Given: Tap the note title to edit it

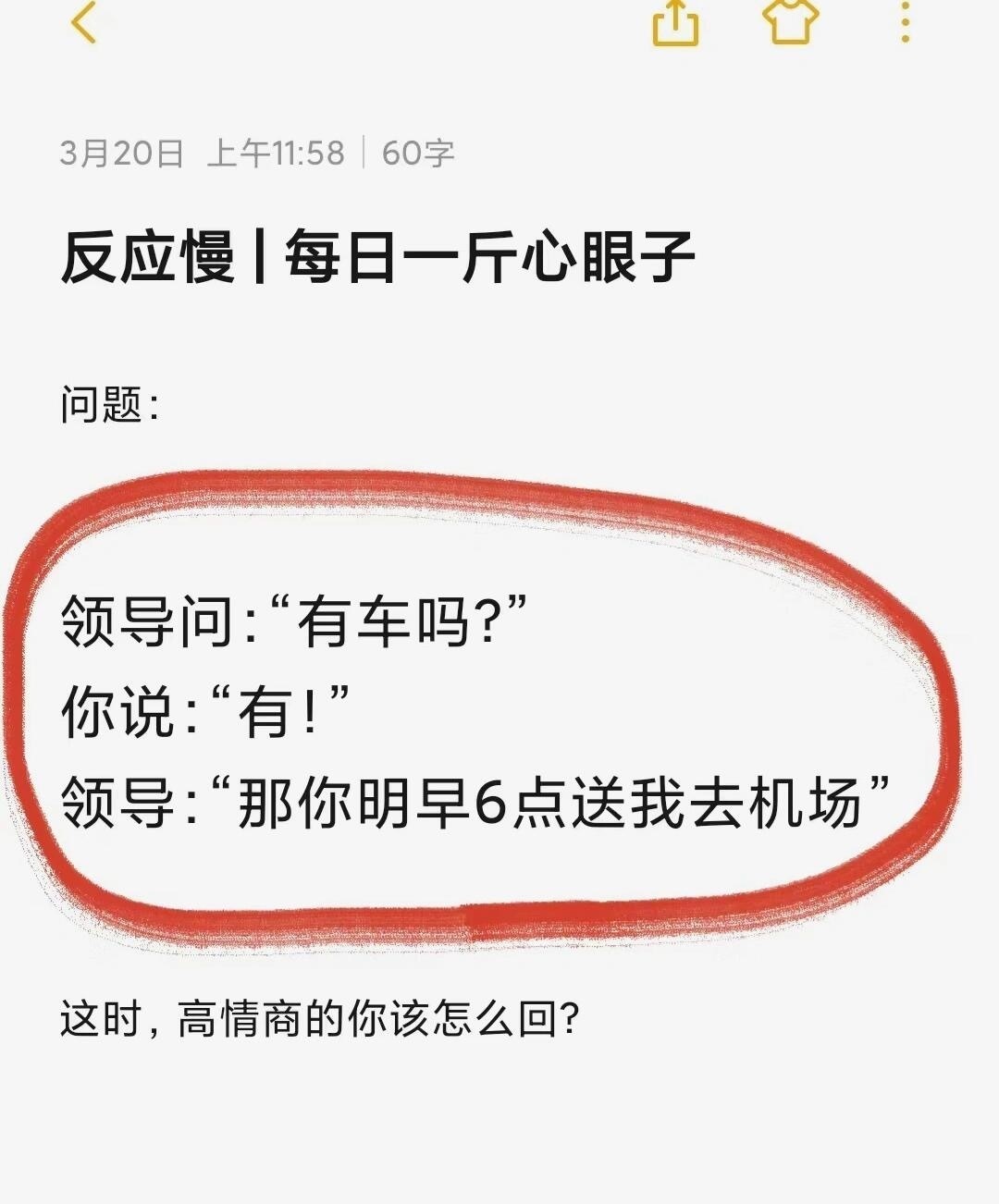Looking at the screenshot, I should tap(377, 257).
